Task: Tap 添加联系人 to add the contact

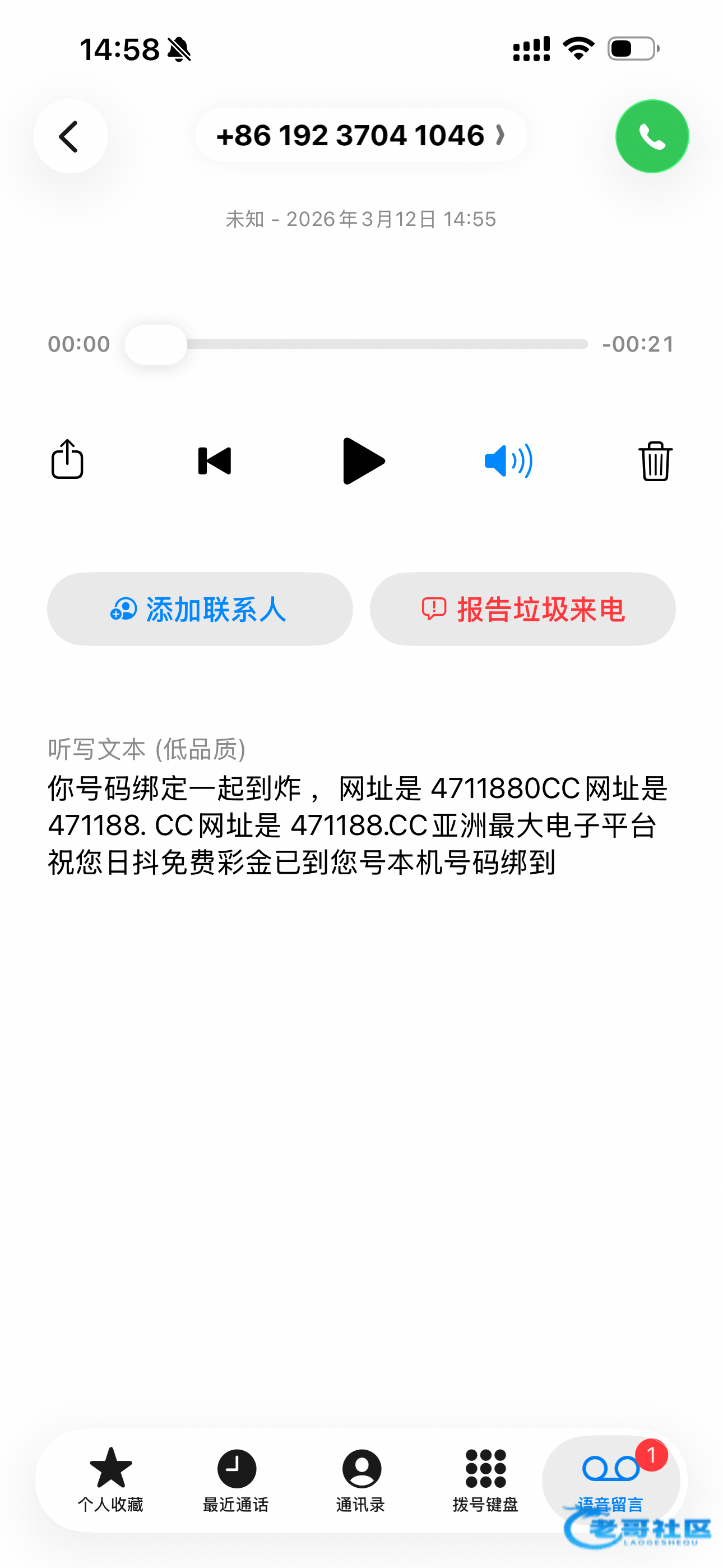Action: pos(200,608)
